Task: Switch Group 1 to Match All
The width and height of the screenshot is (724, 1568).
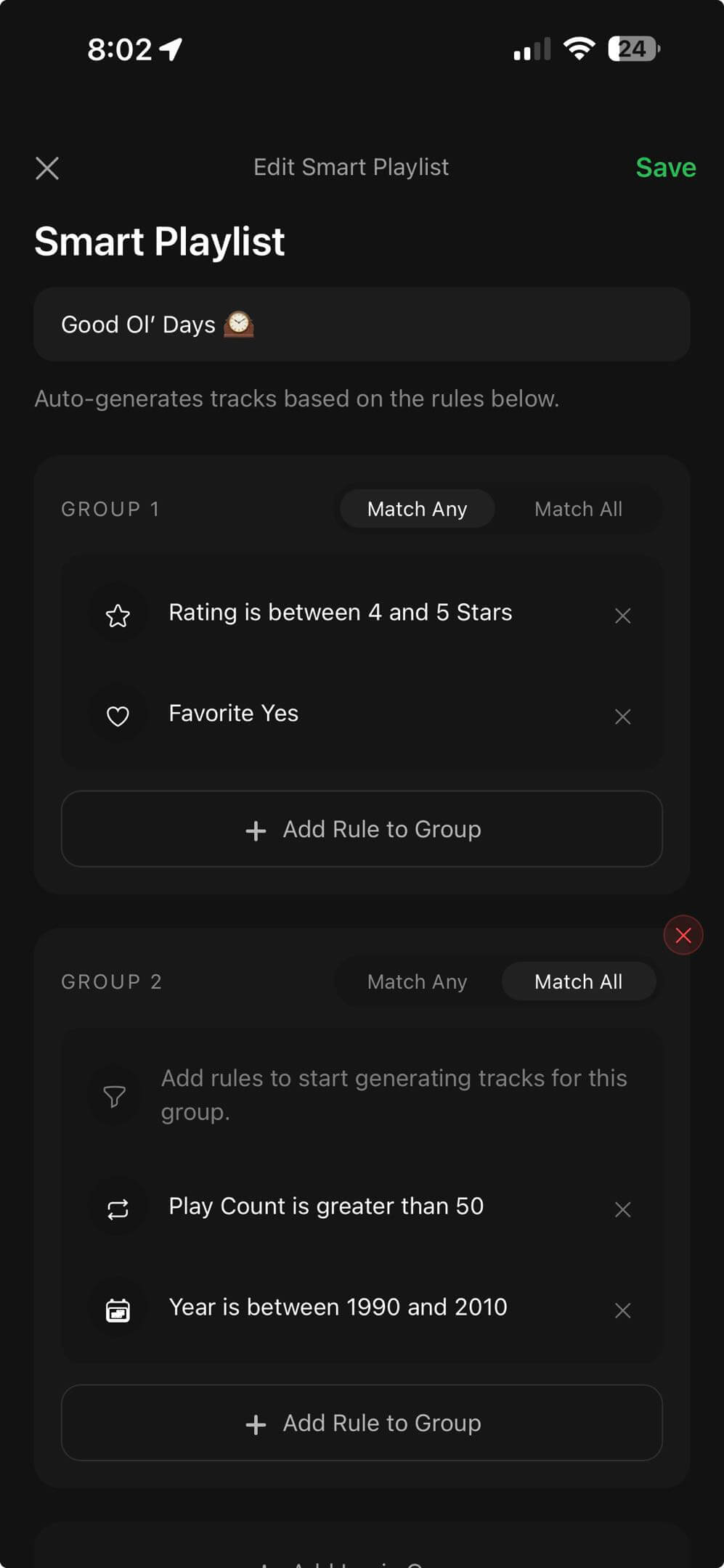Action: pos(578,508)
